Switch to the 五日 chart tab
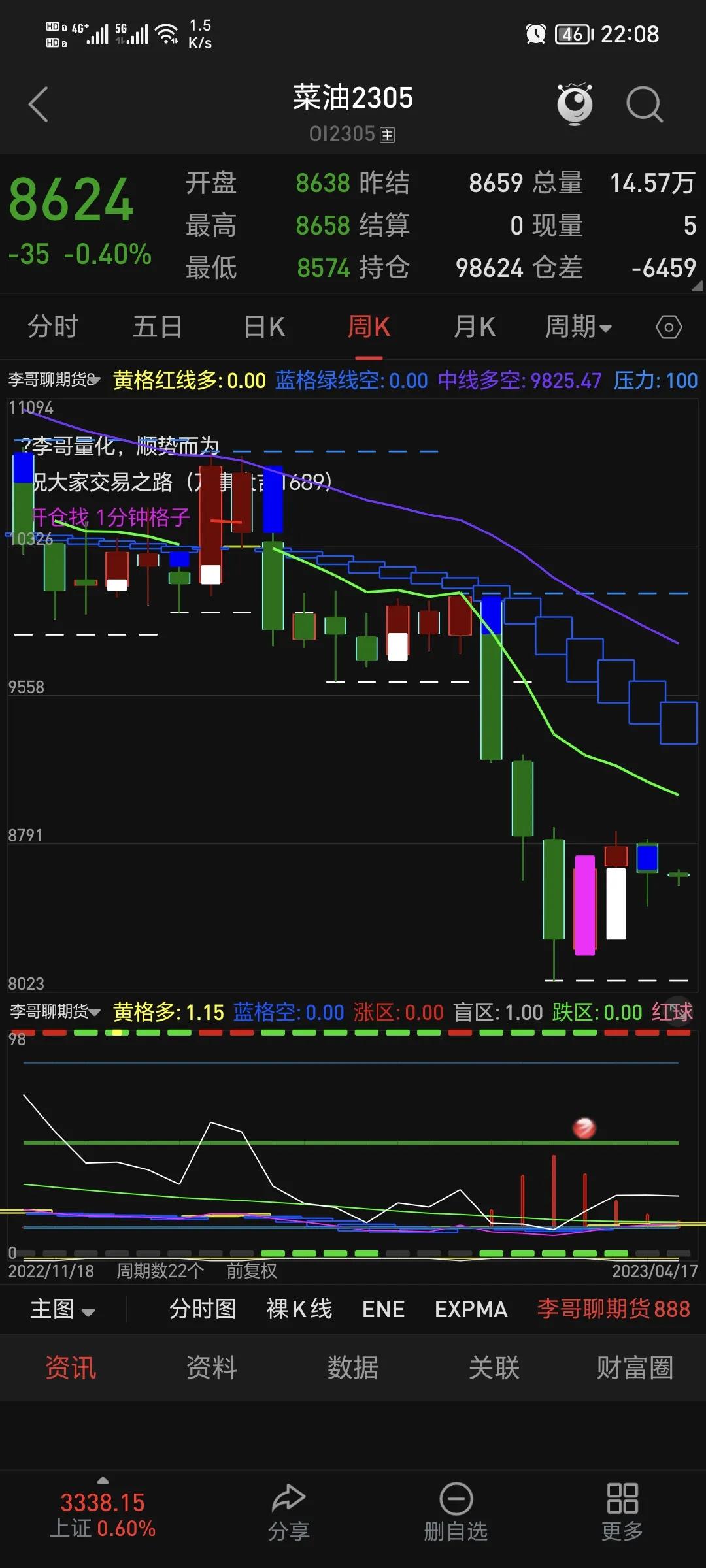The width and height of the screenshot is (706, 1568). click(x=158, y=327)
